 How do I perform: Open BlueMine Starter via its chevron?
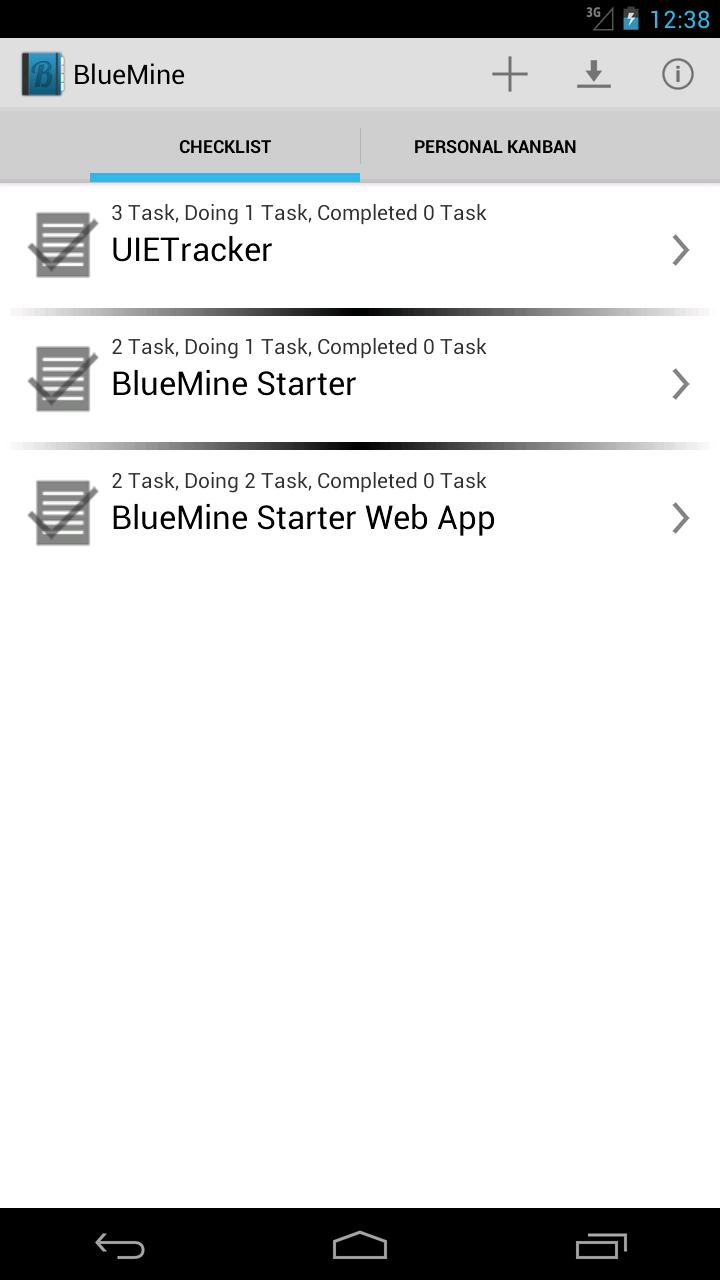(x=680, y=384)
